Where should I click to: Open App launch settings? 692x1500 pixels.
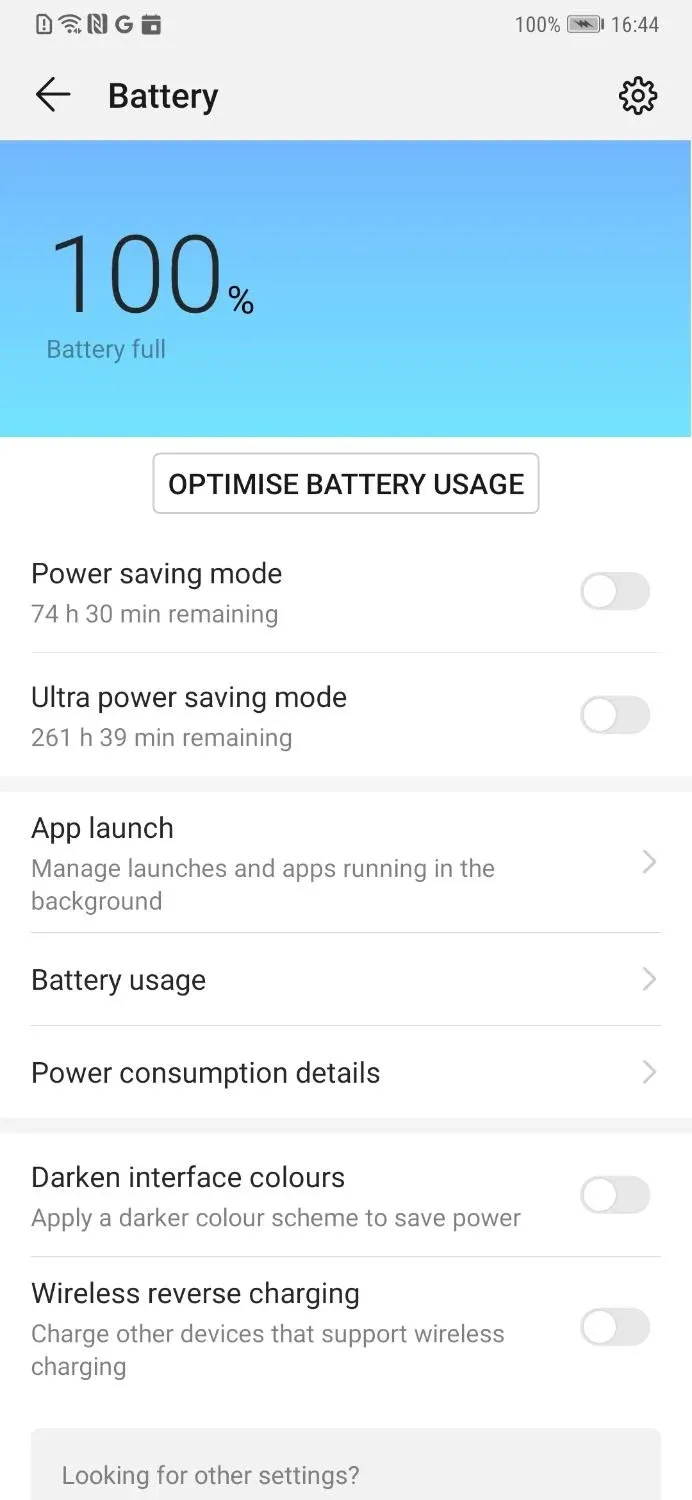tap(345, 863)
